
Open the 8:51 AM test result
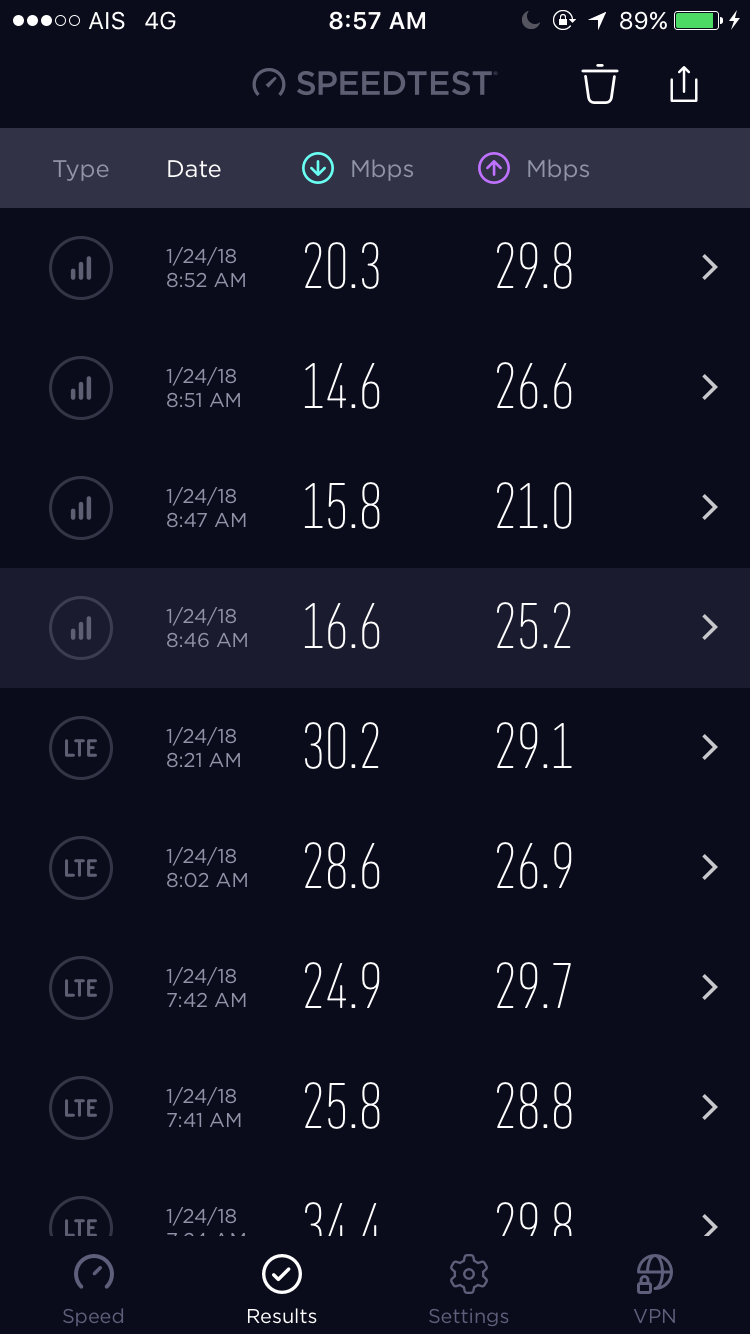point(375,388)
